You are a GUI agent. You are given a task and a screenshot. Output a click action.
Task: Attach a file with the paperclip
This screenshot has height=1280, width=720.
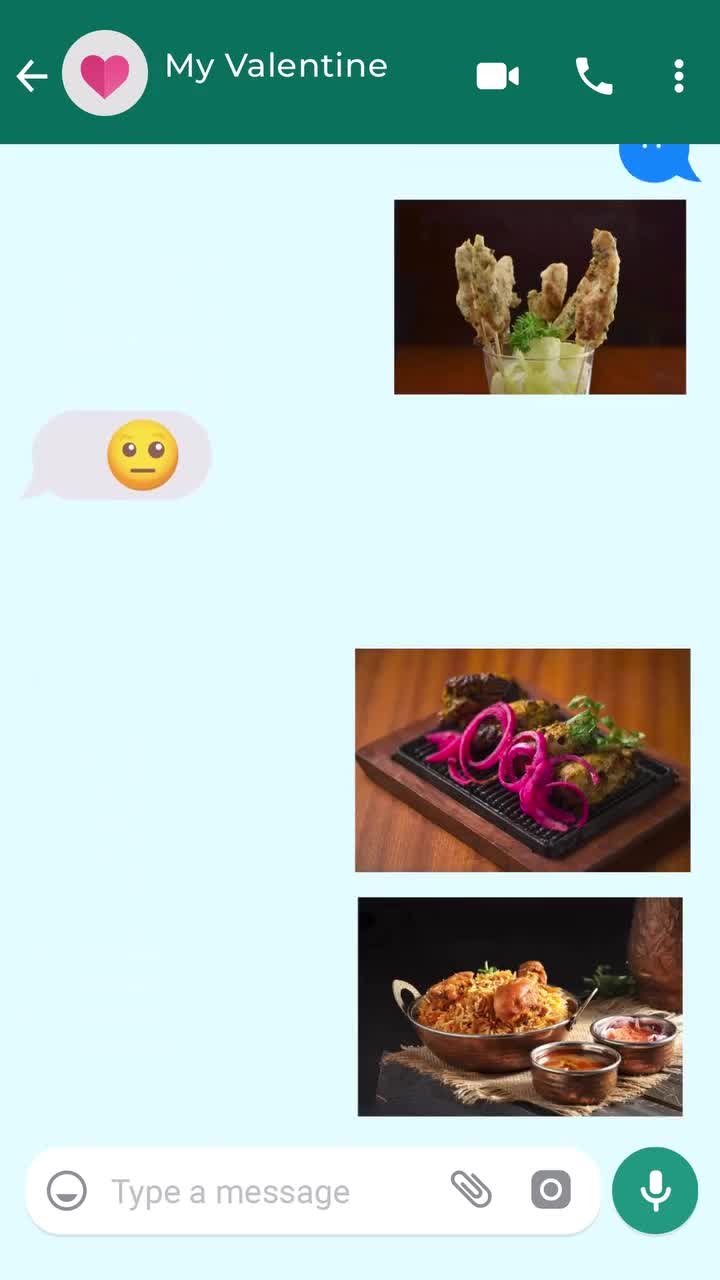[471, 1190]
